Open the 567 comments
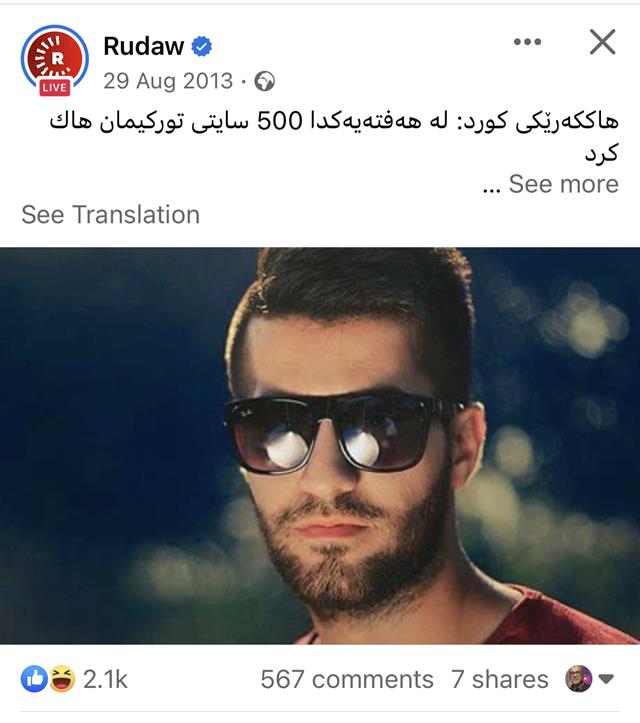 347,680
